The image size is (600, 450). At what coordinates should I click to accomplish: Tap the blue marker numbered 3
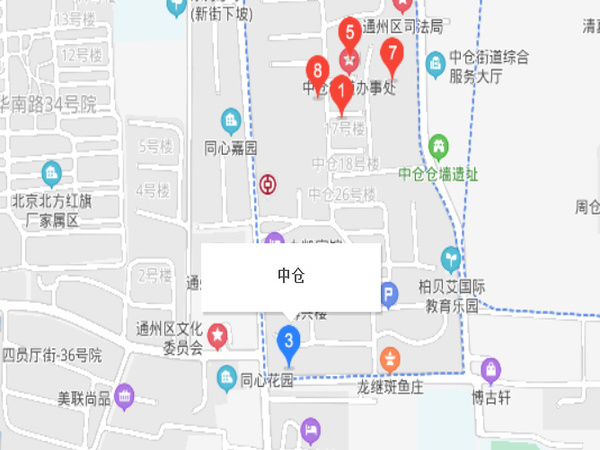289,344
